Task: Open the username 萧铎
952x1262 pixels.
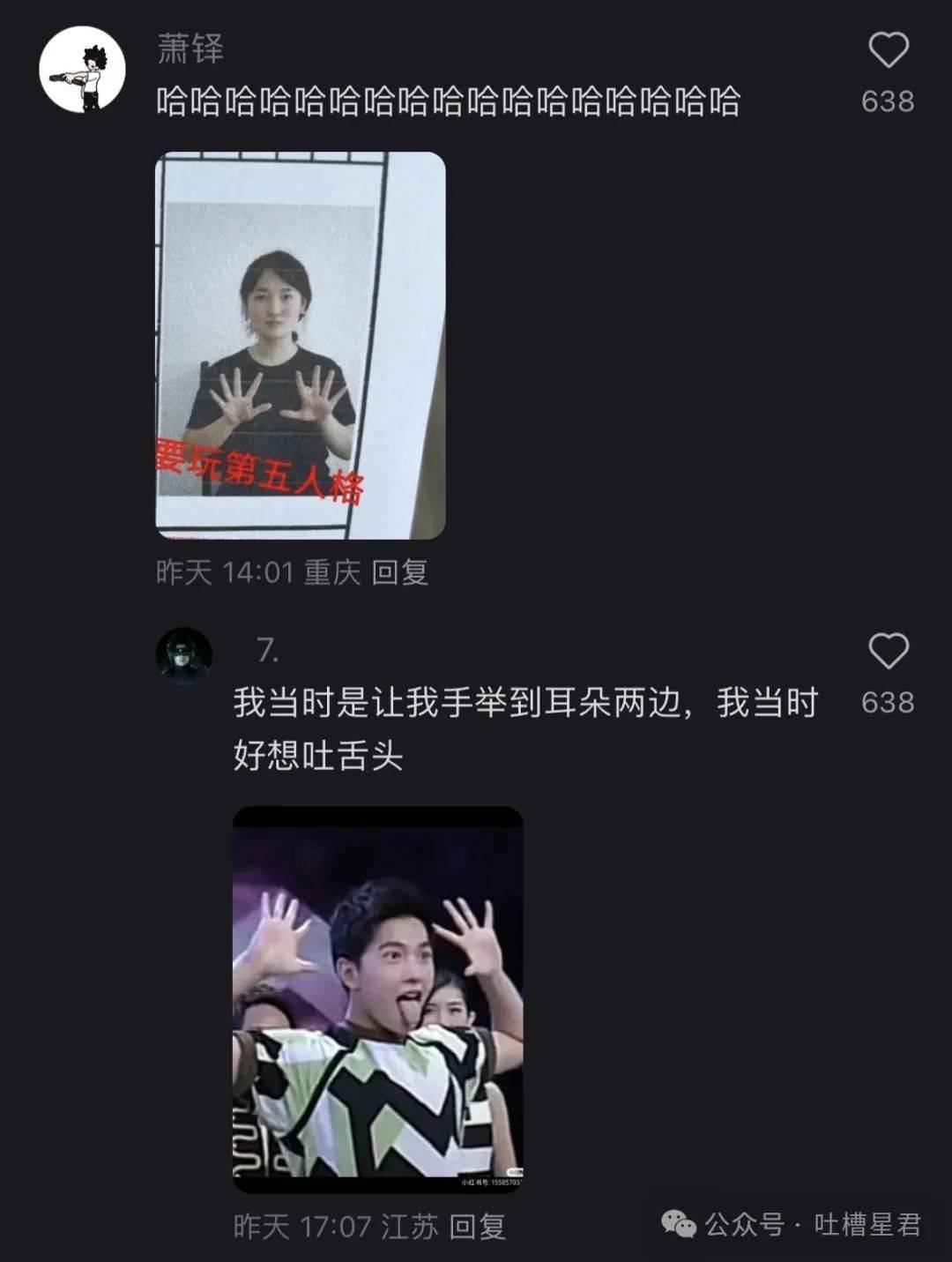Action: (x=190, y=49)
